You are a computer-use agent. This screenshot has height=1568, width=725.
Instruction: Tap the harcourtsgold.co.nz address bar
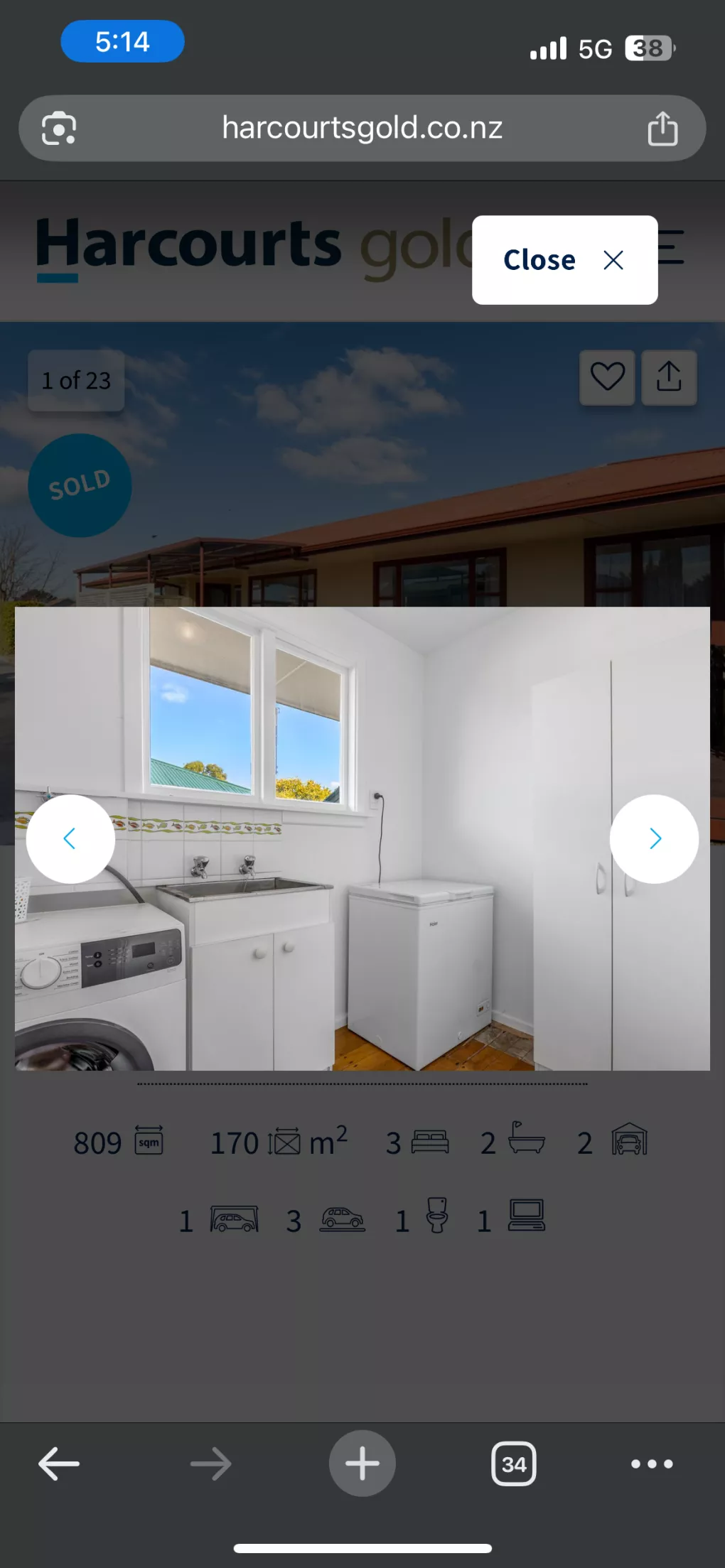coord(362,129)
